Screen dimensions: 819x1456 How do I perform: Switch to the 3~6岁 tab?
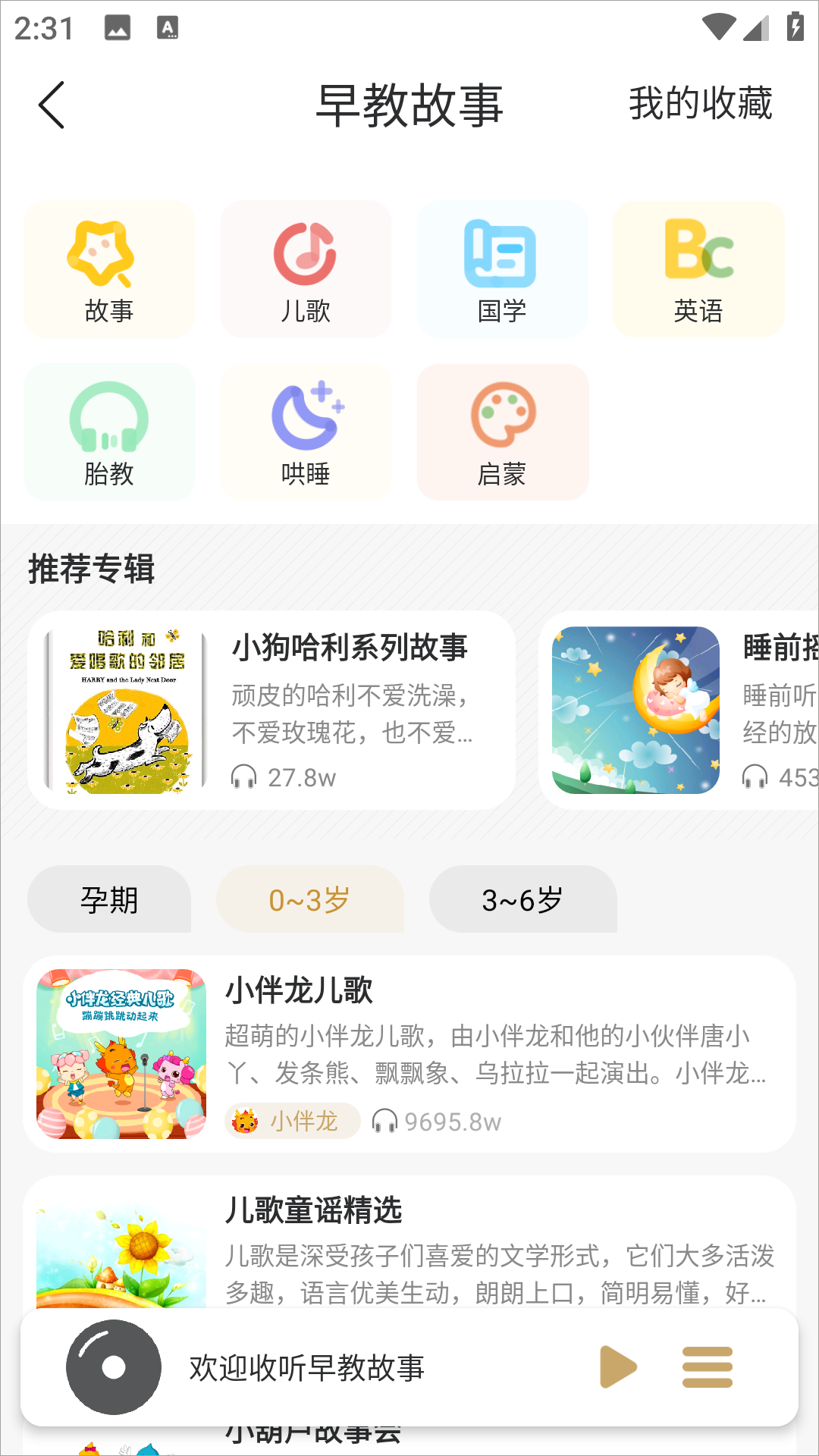click(x=522, y=899)
